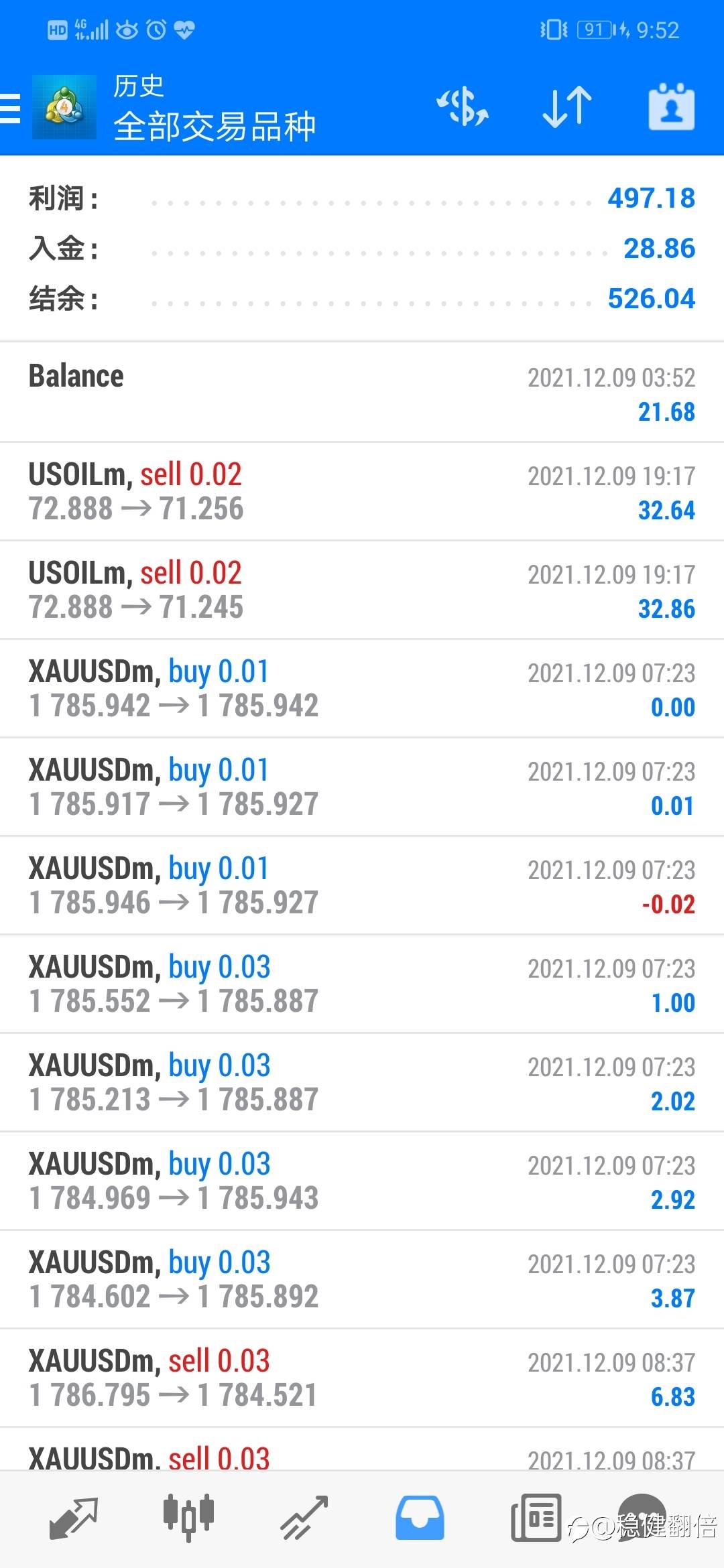Viewport: 724px width, 1568px height.
Task: Open the date period calendar icon
Action: [x=671, y=107]
